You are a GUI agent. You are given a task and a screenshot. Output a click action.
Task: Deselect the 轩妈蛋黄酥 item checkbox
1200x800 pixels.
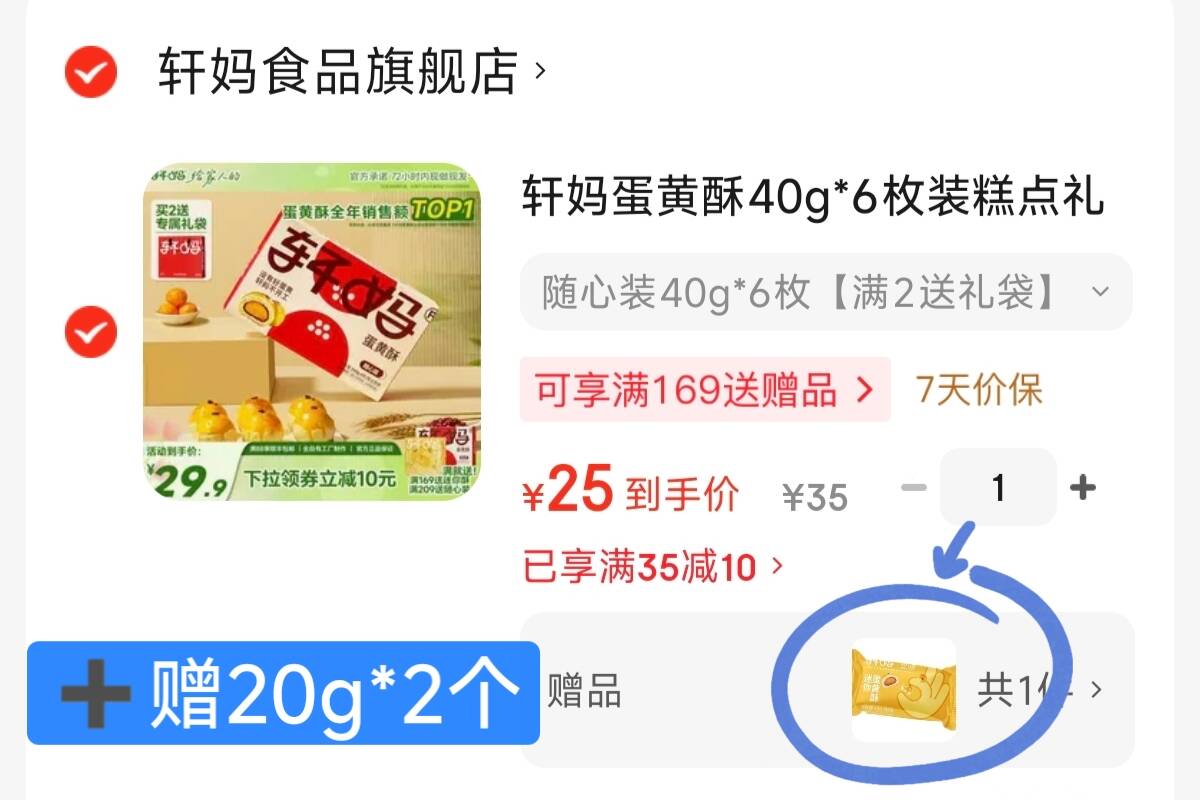coord(91,332)
